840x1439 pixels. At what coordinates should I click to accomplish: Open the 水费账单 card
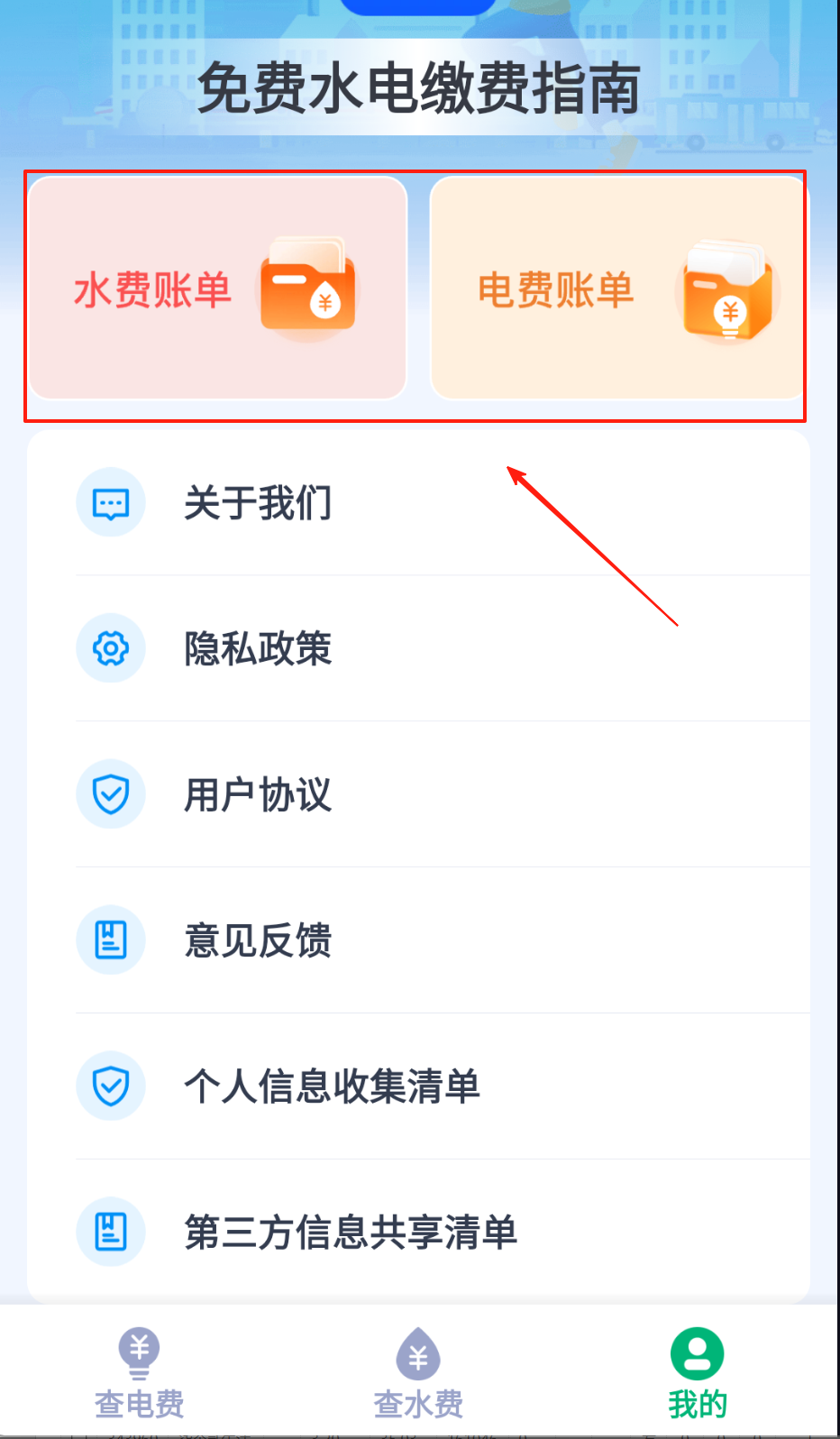[x=218, y=289]
